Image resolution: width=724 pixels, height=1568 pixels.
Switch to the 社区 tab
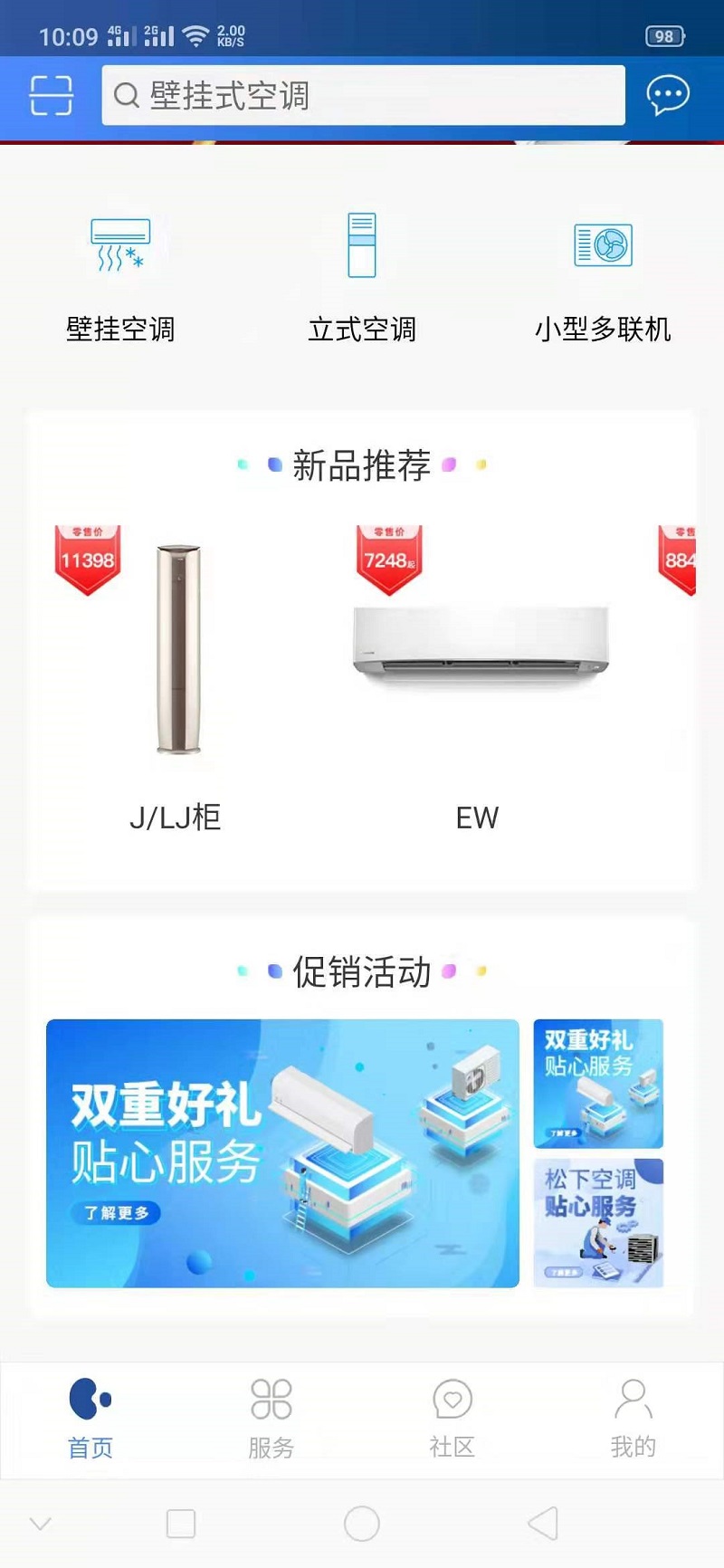tap(452, 1419)
